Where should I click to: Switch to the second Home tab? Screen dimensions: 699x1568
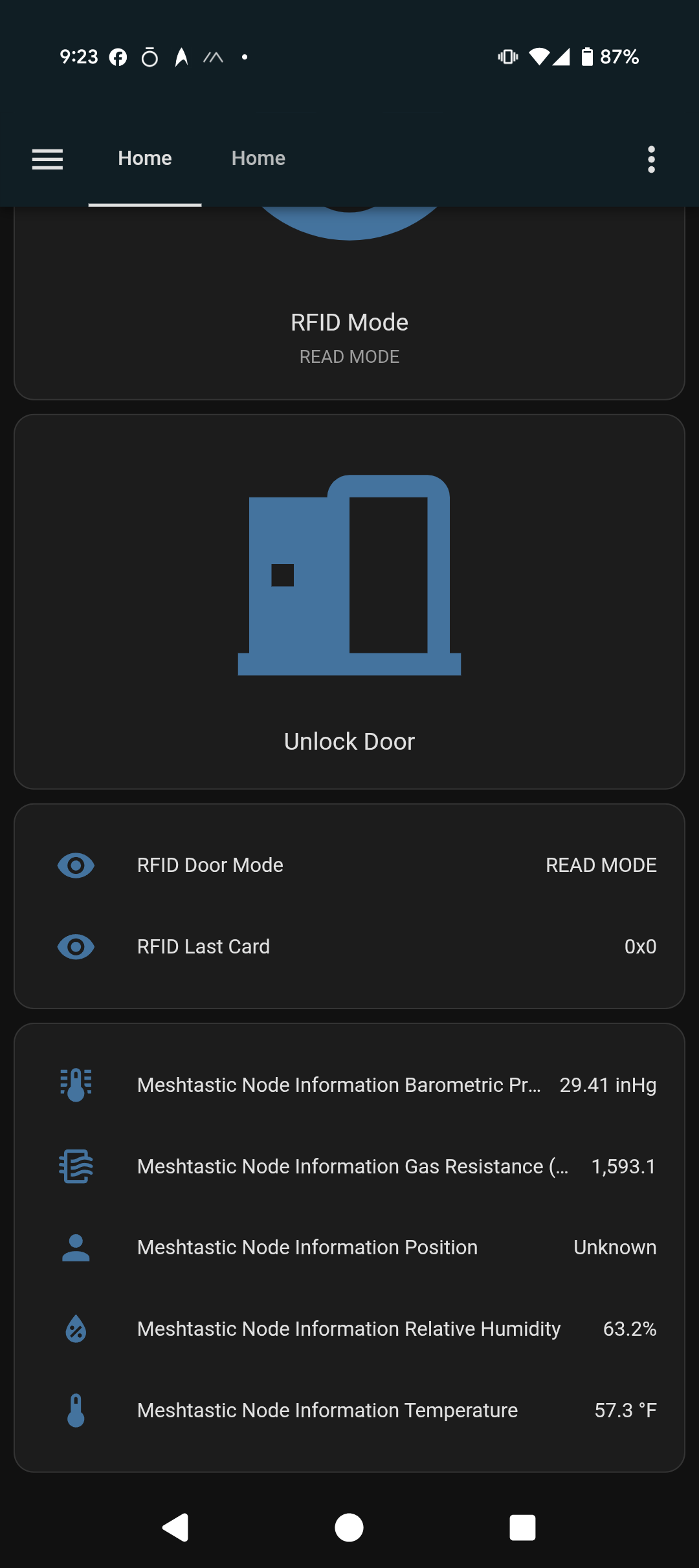[258, 158]
